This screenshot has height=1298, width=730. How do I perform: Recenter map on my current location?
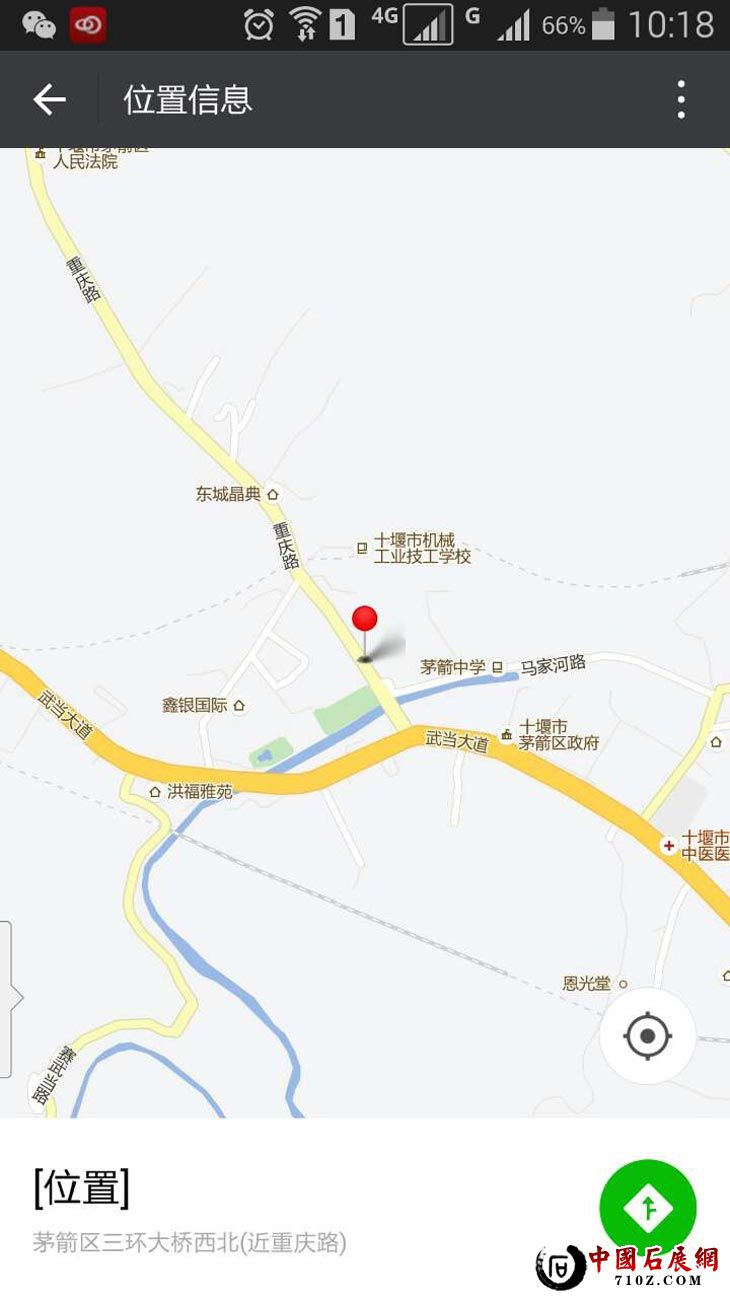coord(647,1036)
